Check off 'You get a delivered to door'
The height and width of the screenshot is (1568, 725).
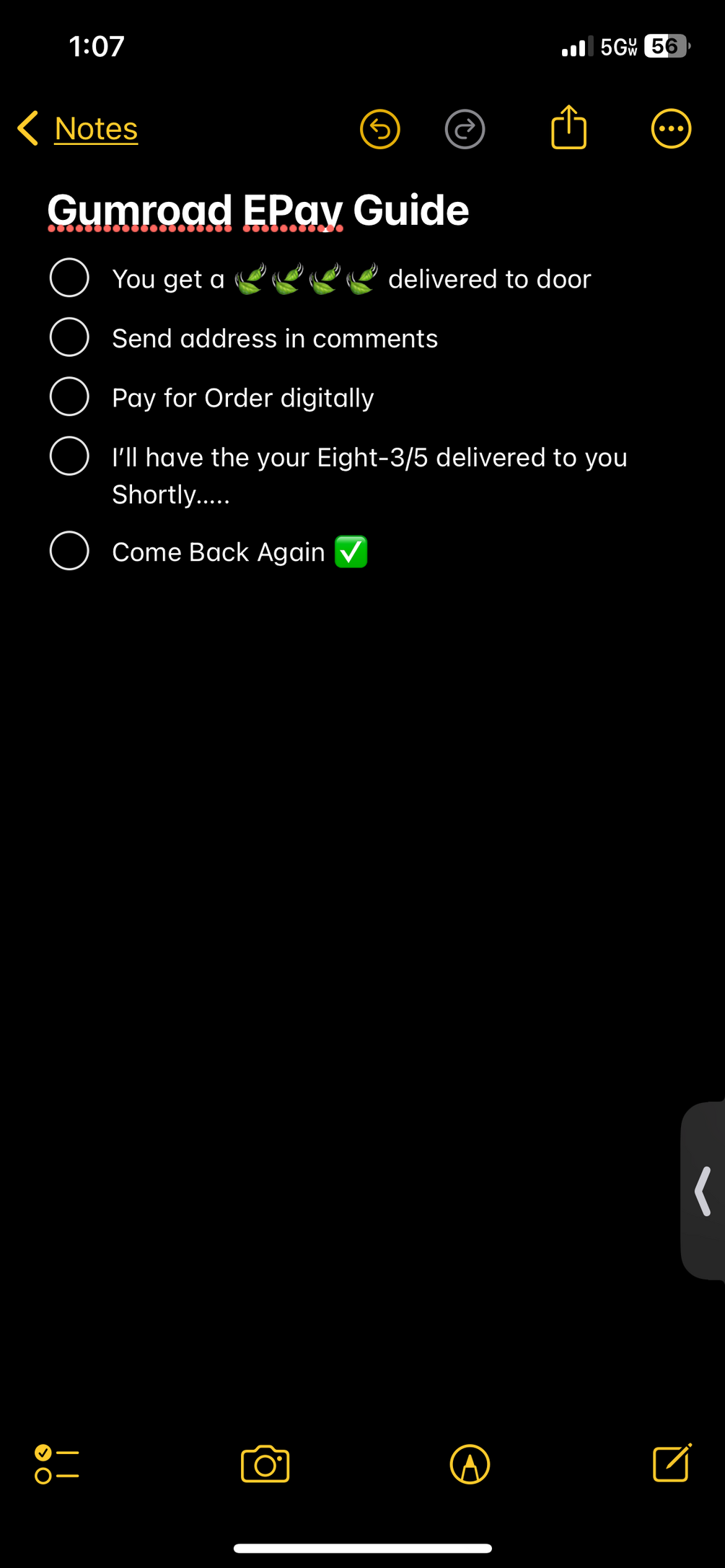pyautogui.click(x=69, y=278)
